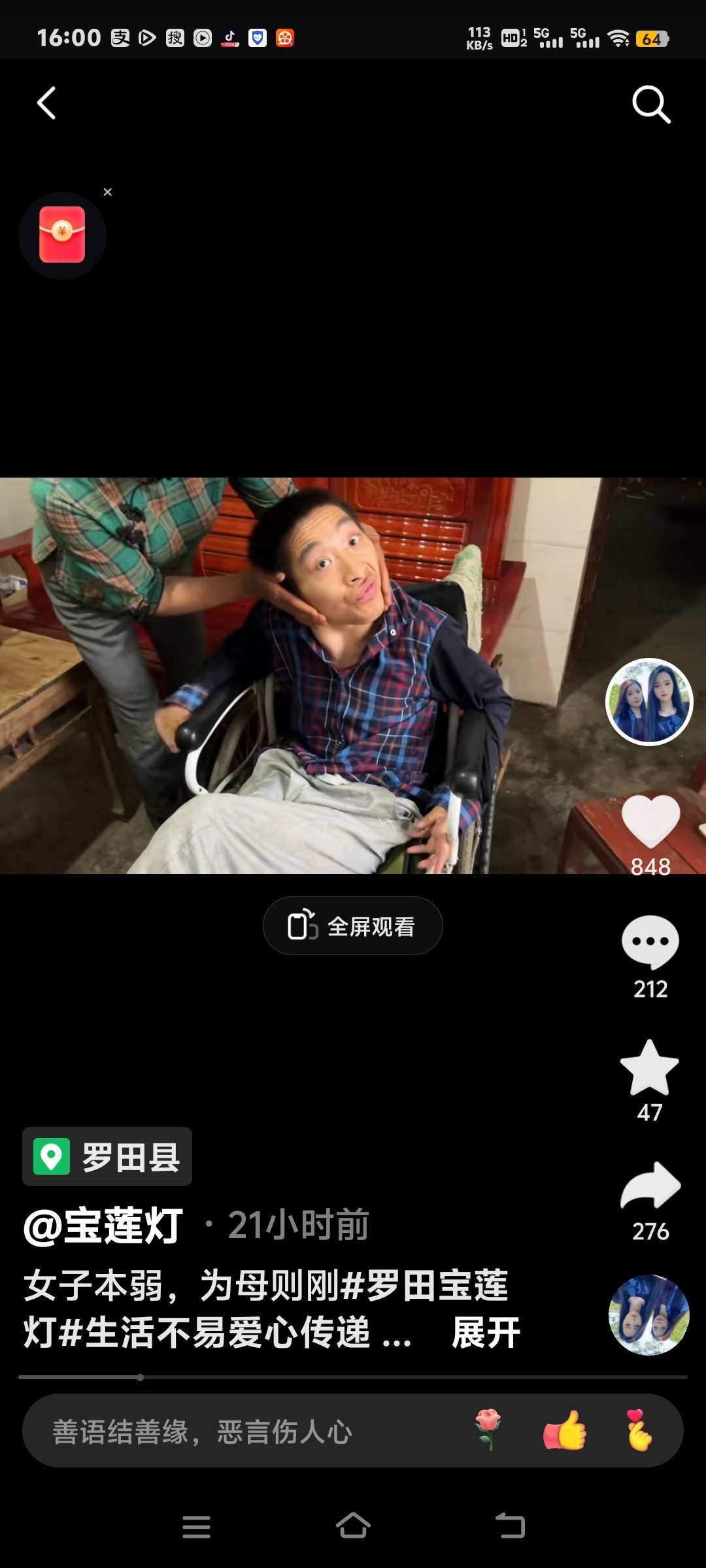Image resolution: width=706 pixels, height=1568 pixels.
Task: Open search with the magnifier icon
Action: click(x=651, y=105)
